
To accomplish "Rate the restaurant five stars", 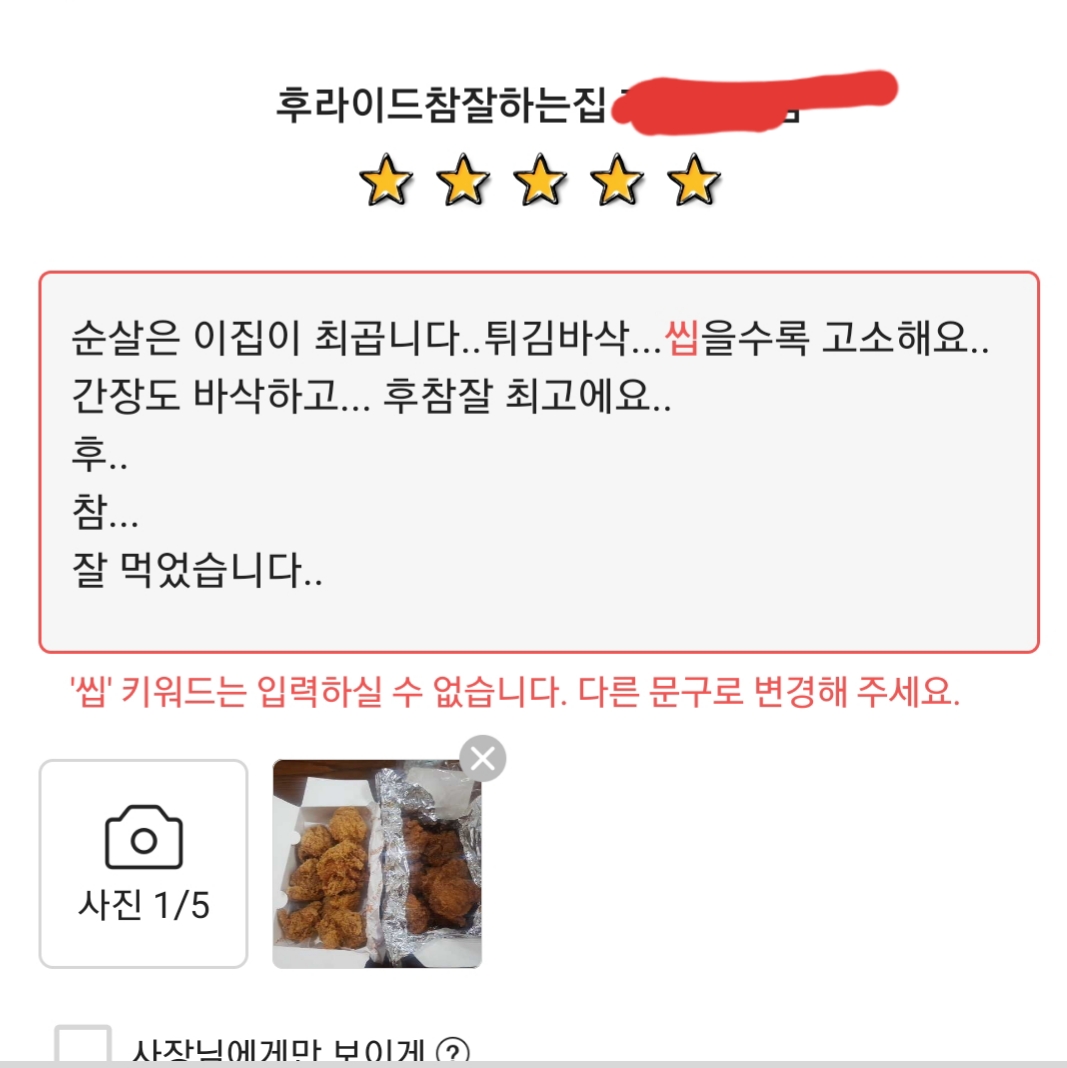I will 695,182.
